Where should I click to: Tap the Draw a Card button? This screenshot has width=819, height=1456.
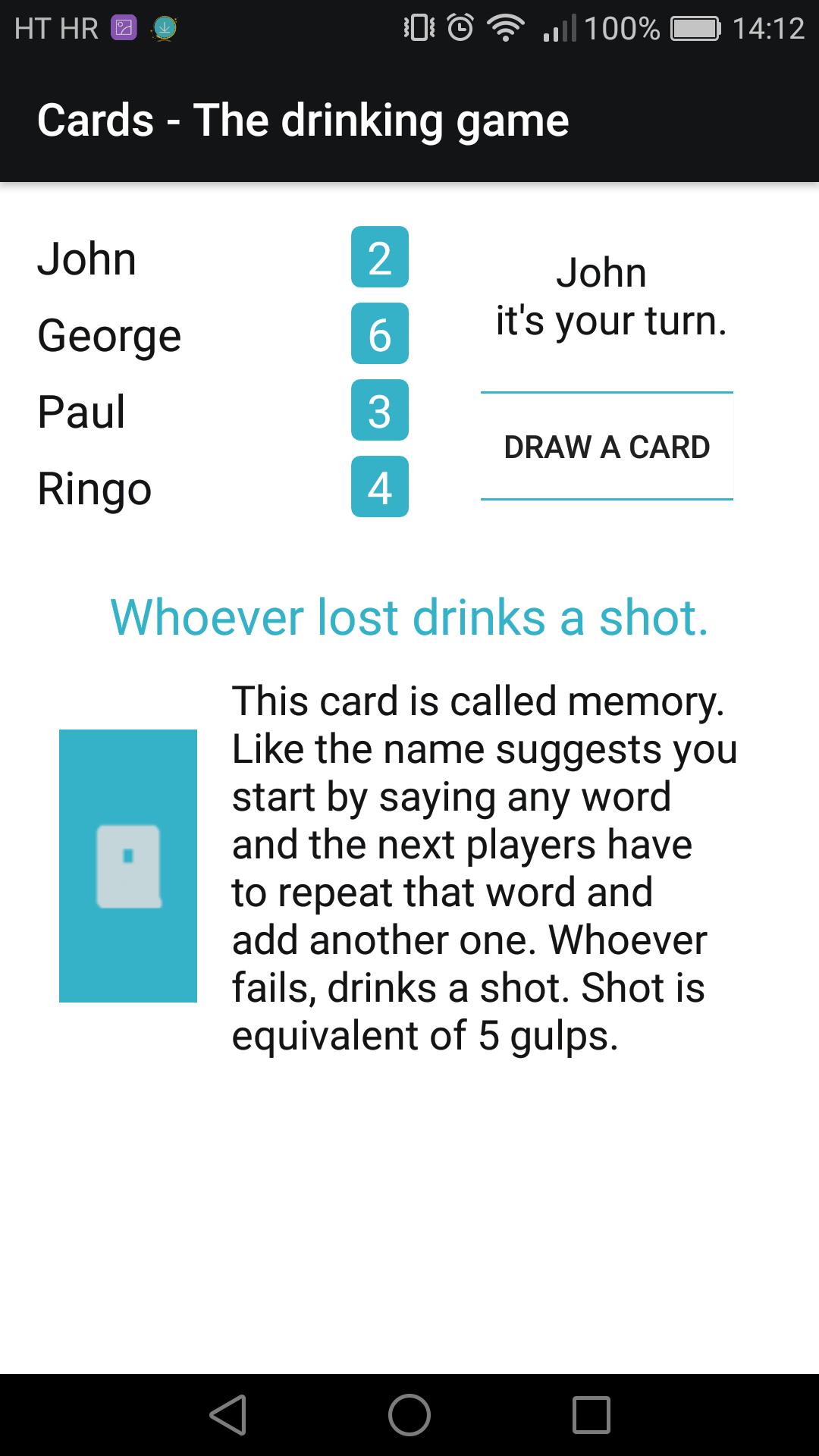(607, 447)
